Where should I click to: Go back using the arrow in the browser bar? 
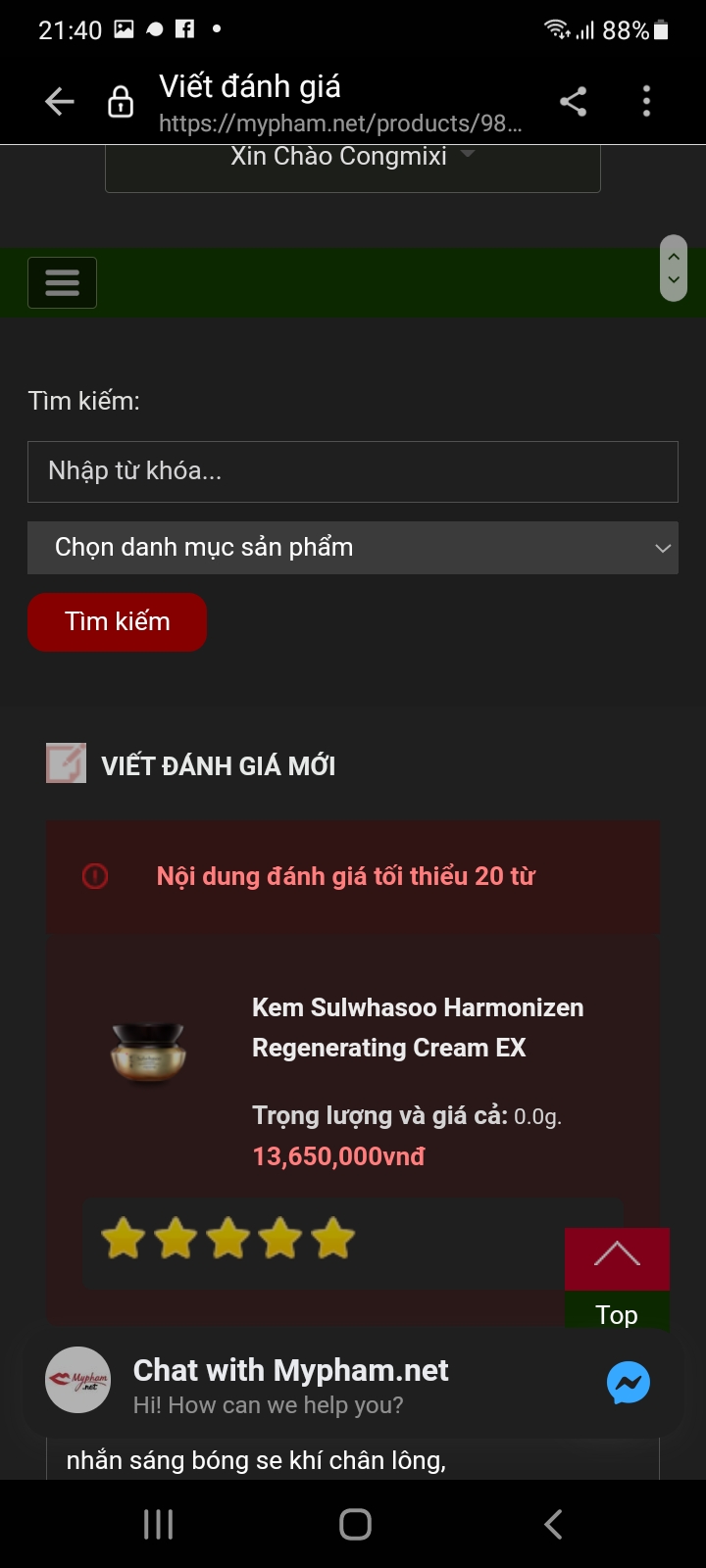[x=60, y=101]
